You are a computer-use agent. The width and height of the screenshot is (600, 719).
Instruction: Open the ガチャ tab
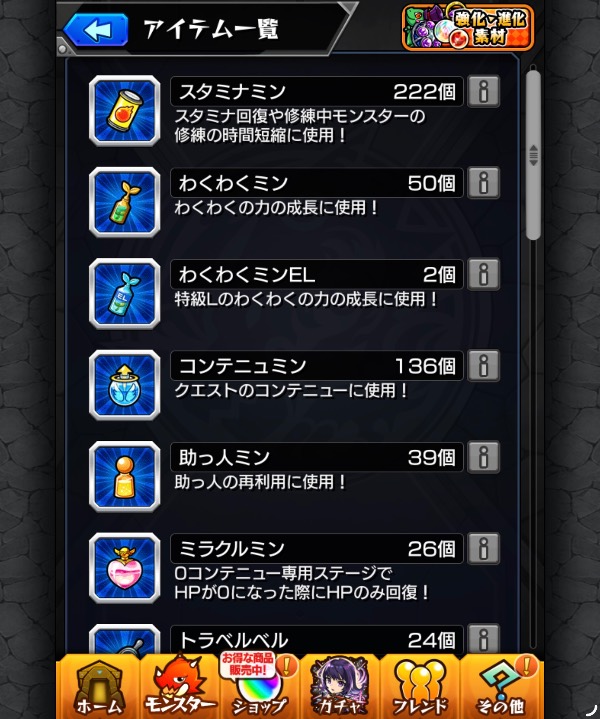[x=342, y=686]
